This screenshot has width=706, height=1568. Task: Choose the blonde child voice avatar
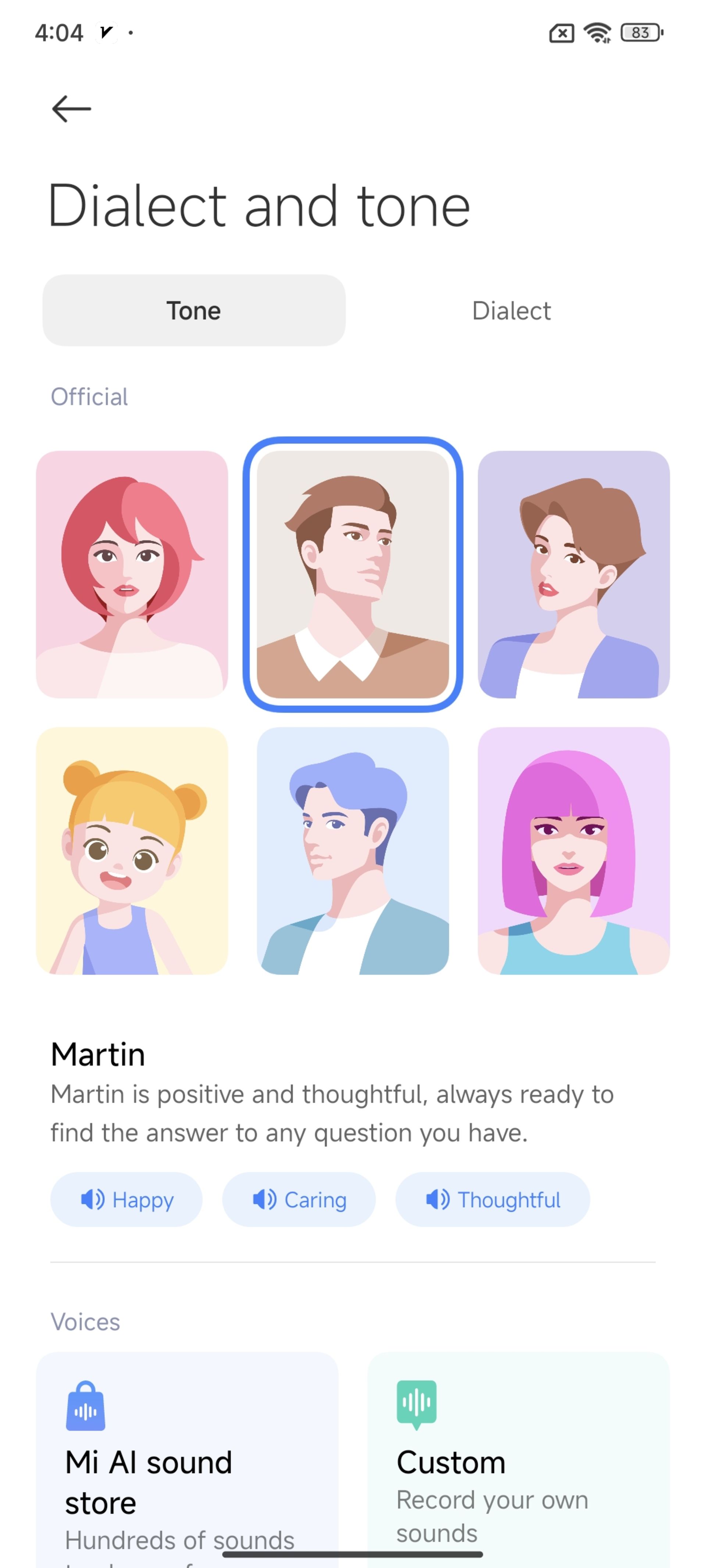tap(132, 850)
